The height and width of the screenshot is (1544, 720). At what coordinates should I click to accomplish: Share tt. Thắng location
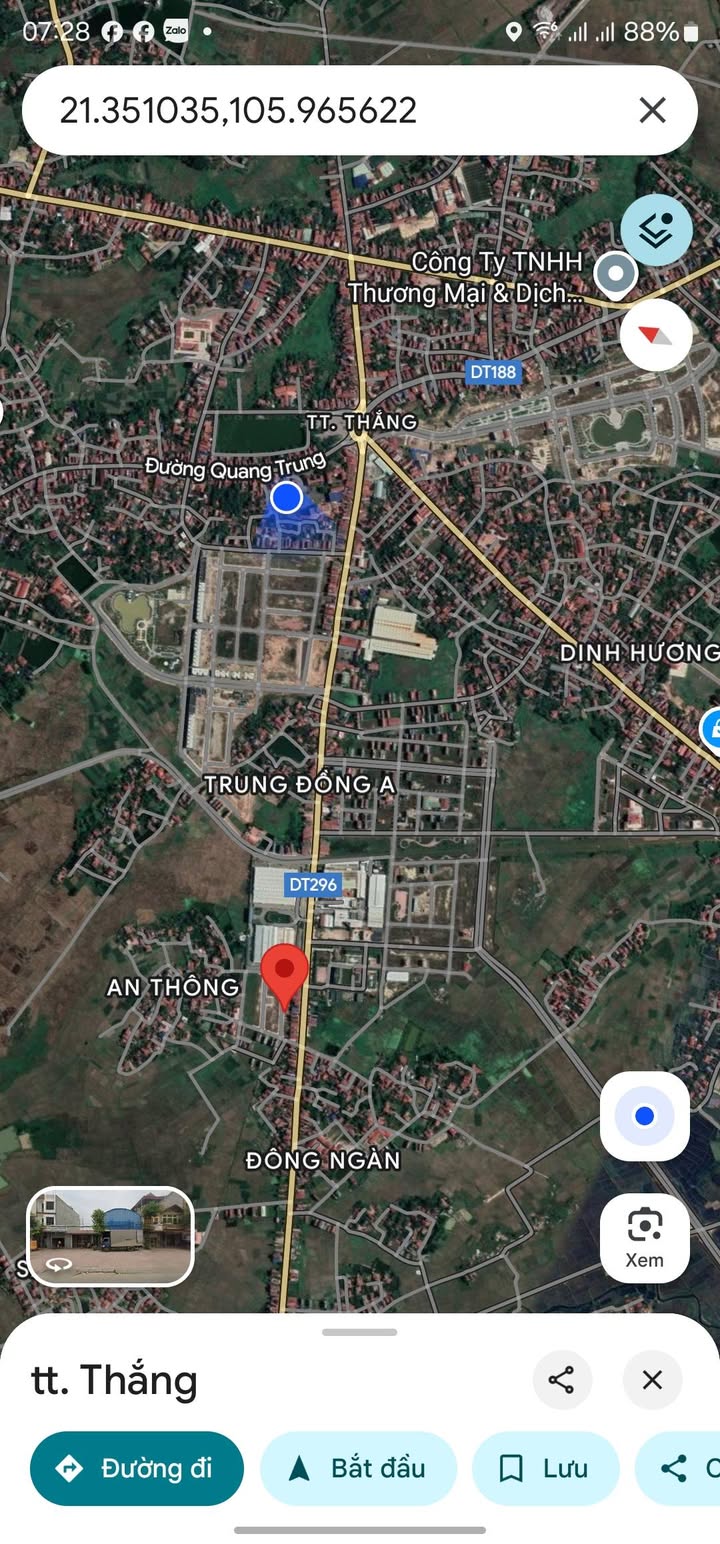tap(561, 1380)
